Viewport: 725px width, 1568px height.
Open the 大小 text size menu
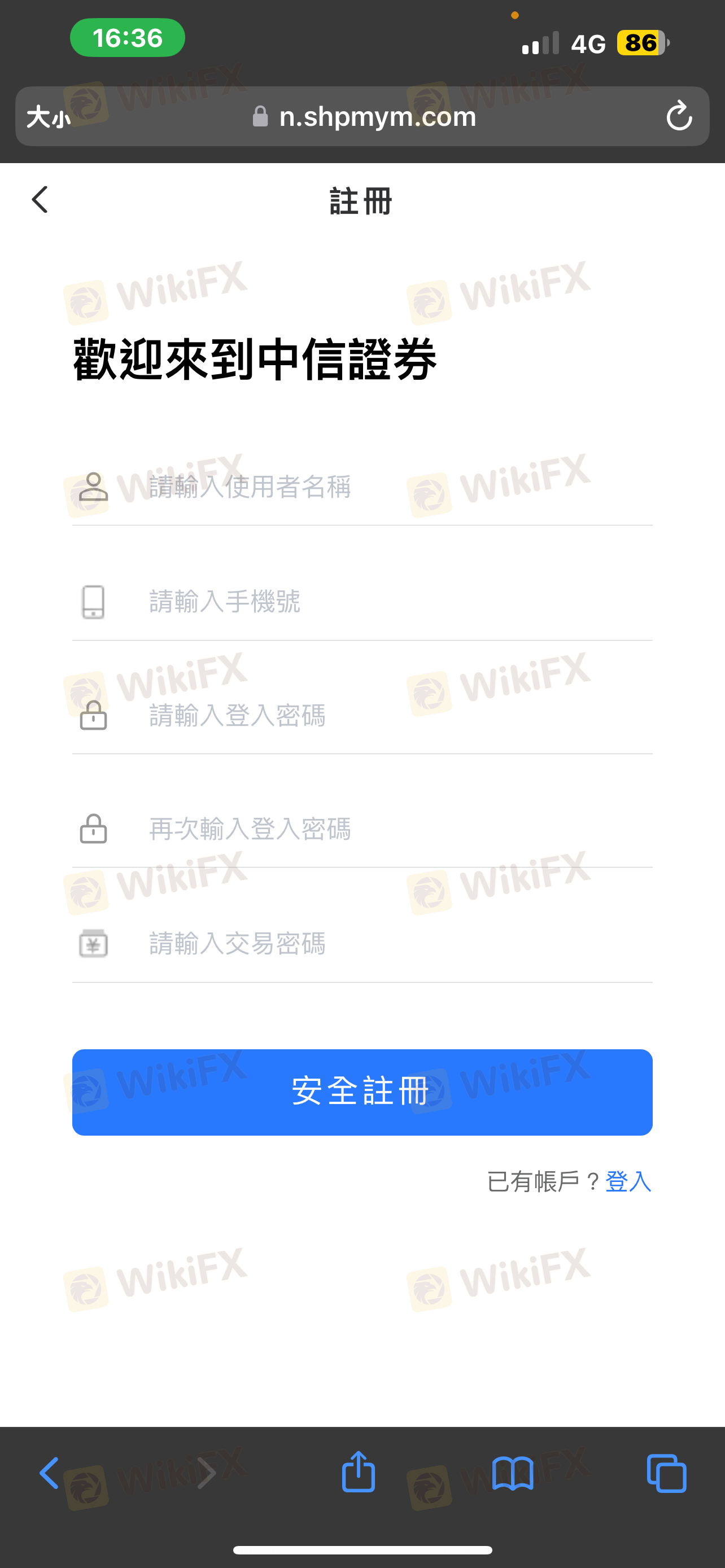point(49,117)
